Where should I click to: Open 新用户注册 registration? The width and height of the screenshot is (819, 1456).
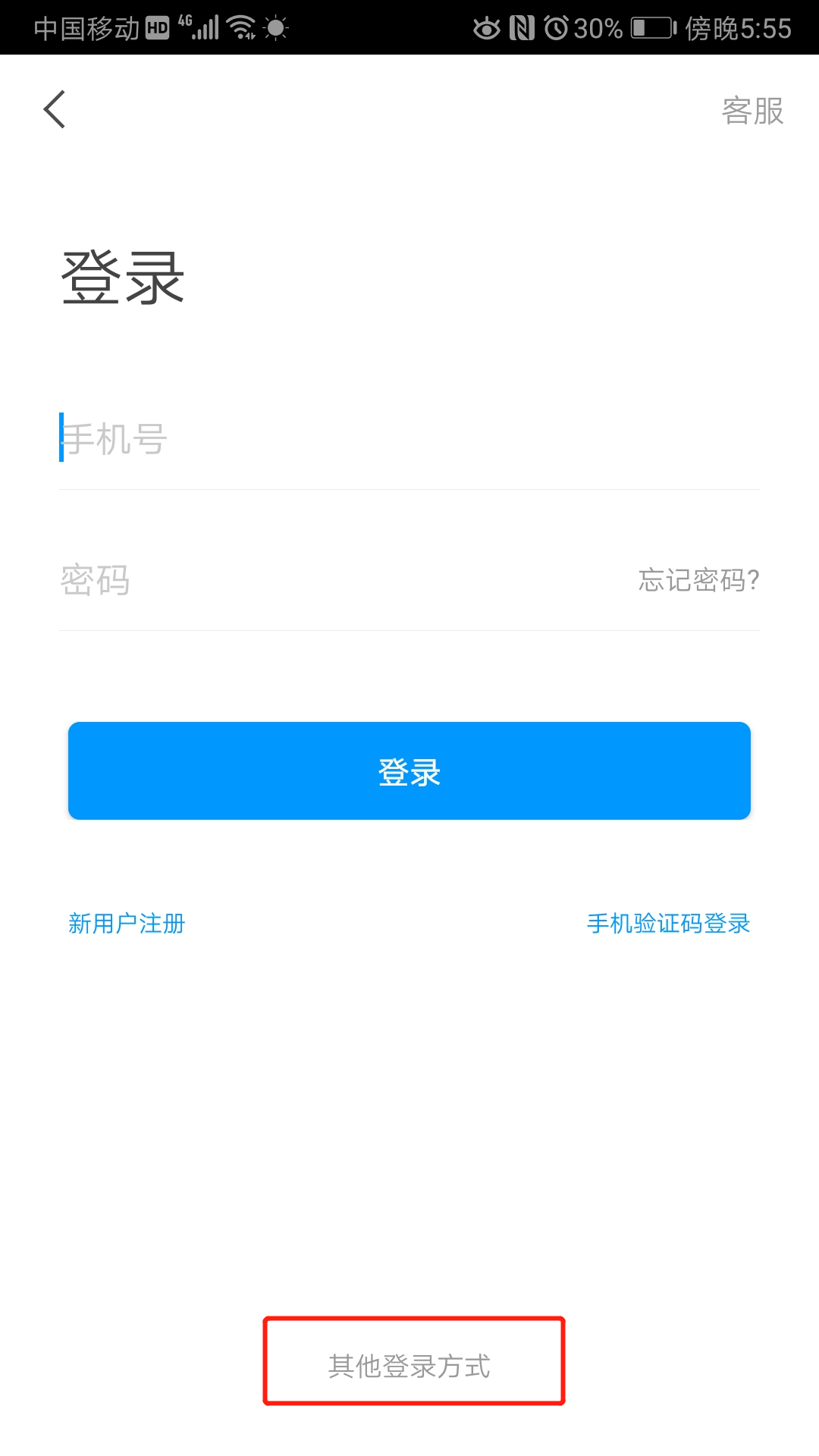[x=127, y=923]
